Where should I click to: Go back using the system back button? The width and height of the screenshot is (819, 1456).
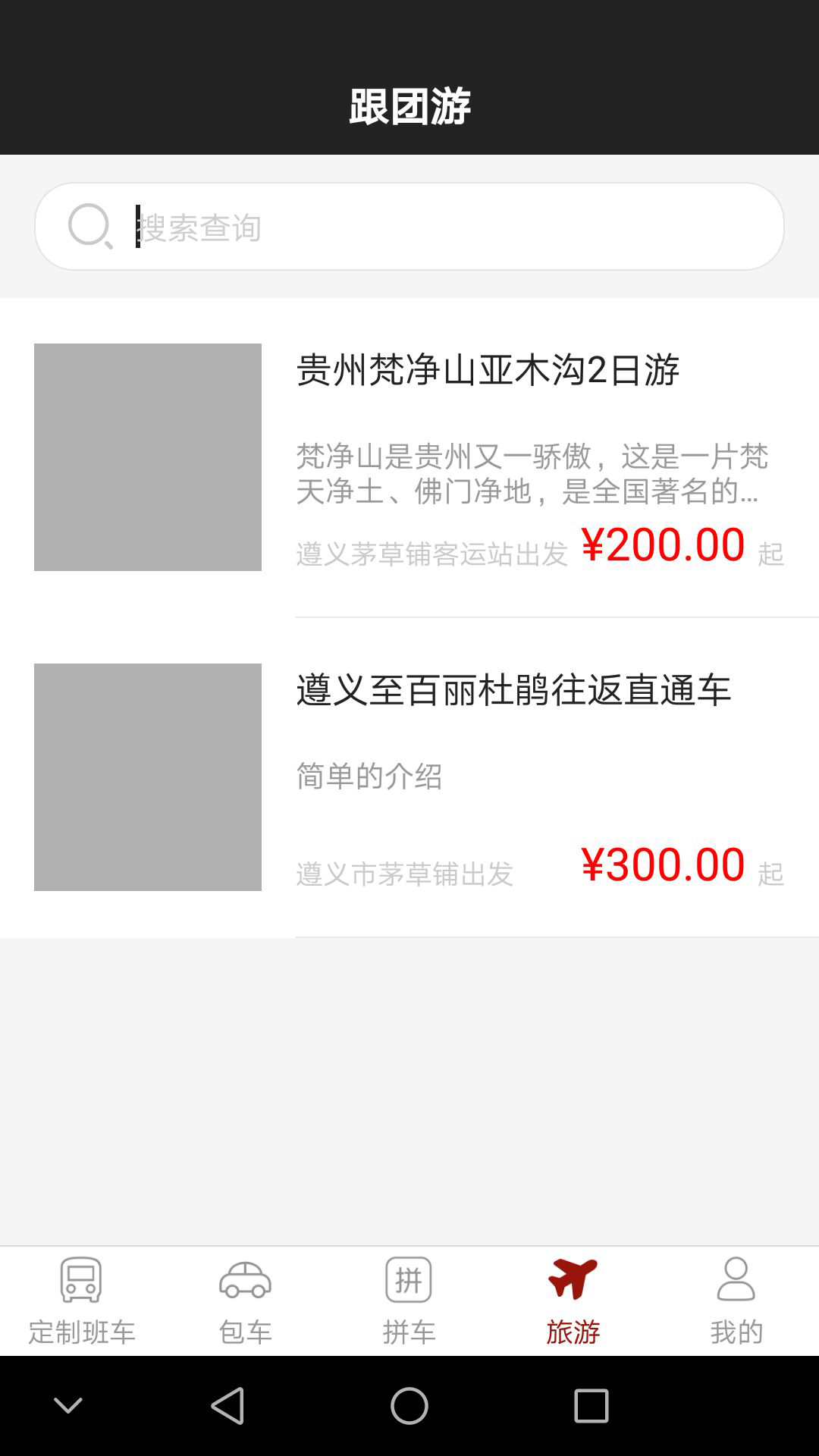click(x=227, y=1406)
